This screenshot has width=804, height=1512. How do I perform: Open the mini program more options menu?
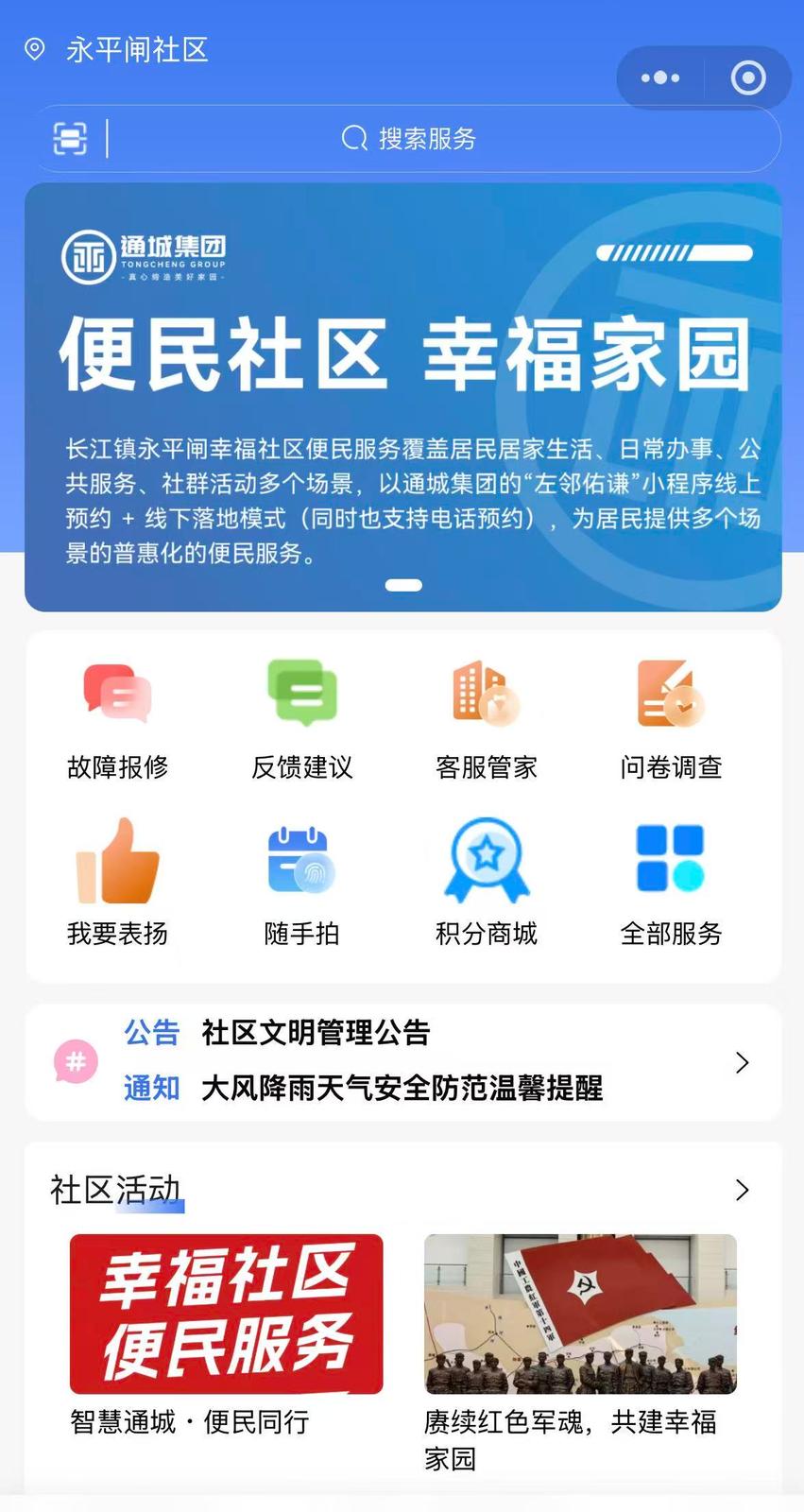(660, 77)
